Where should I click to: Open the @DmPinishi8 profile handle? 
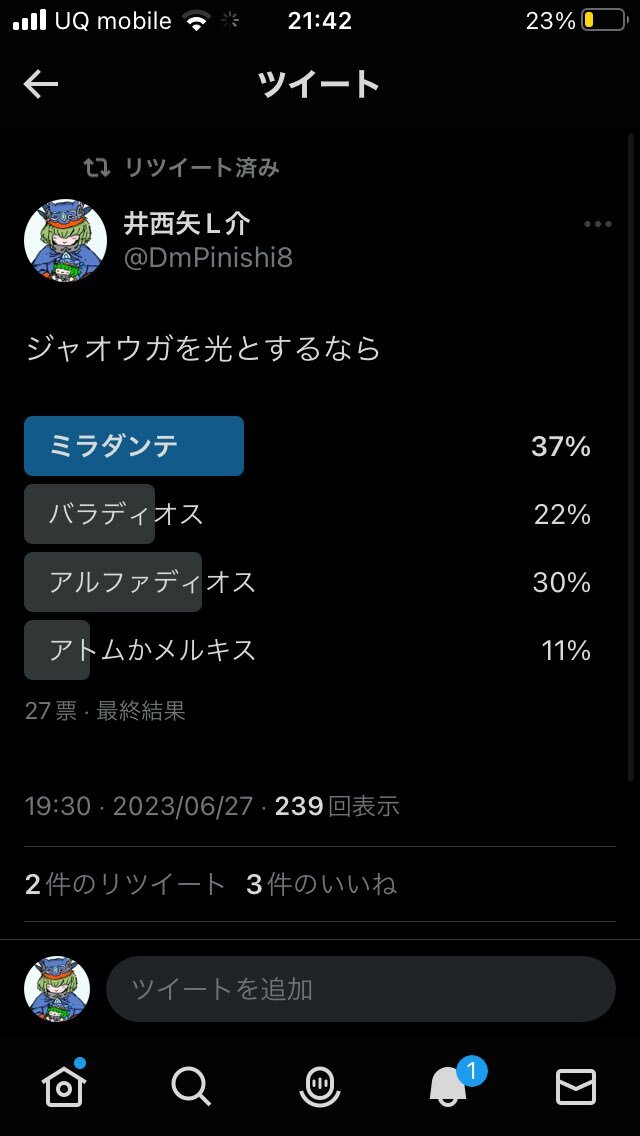(x=208, y=259)
